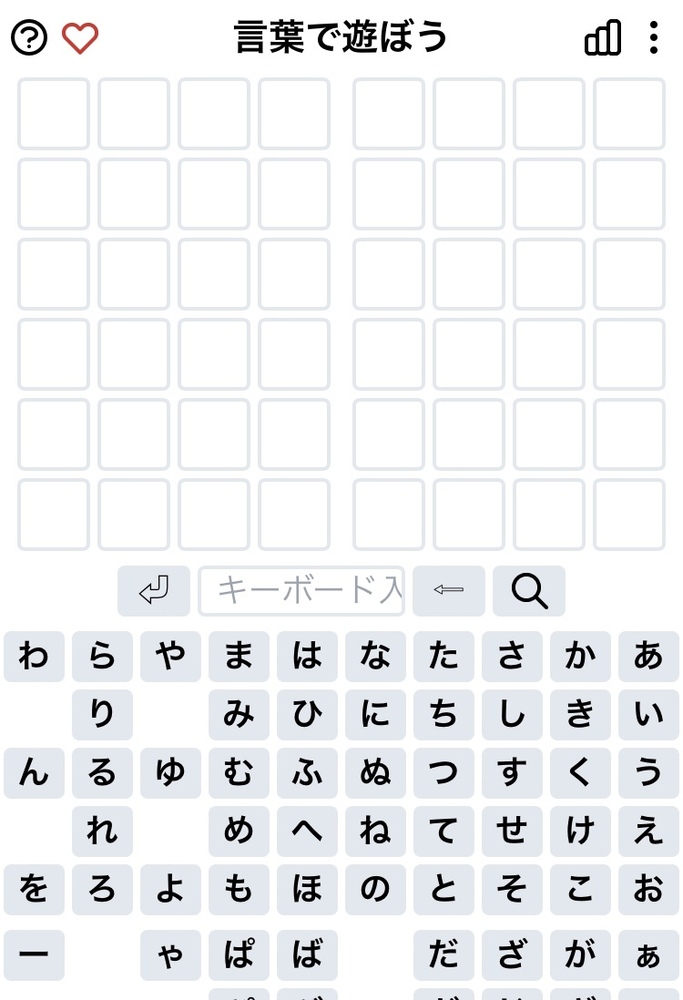Screen dimensions: 683x1000
Task: Open the three-dot overflow menu
Action: [653, 38]
